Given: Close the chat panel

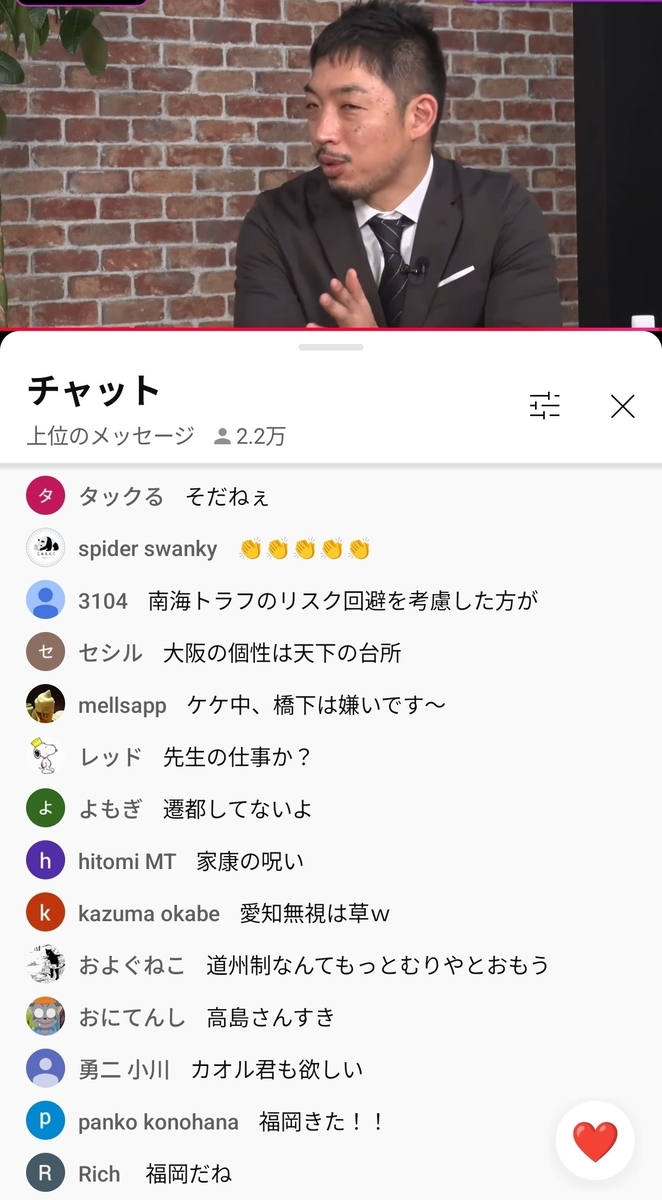Looking at the screenshot, I should click(x=622, y=406).
